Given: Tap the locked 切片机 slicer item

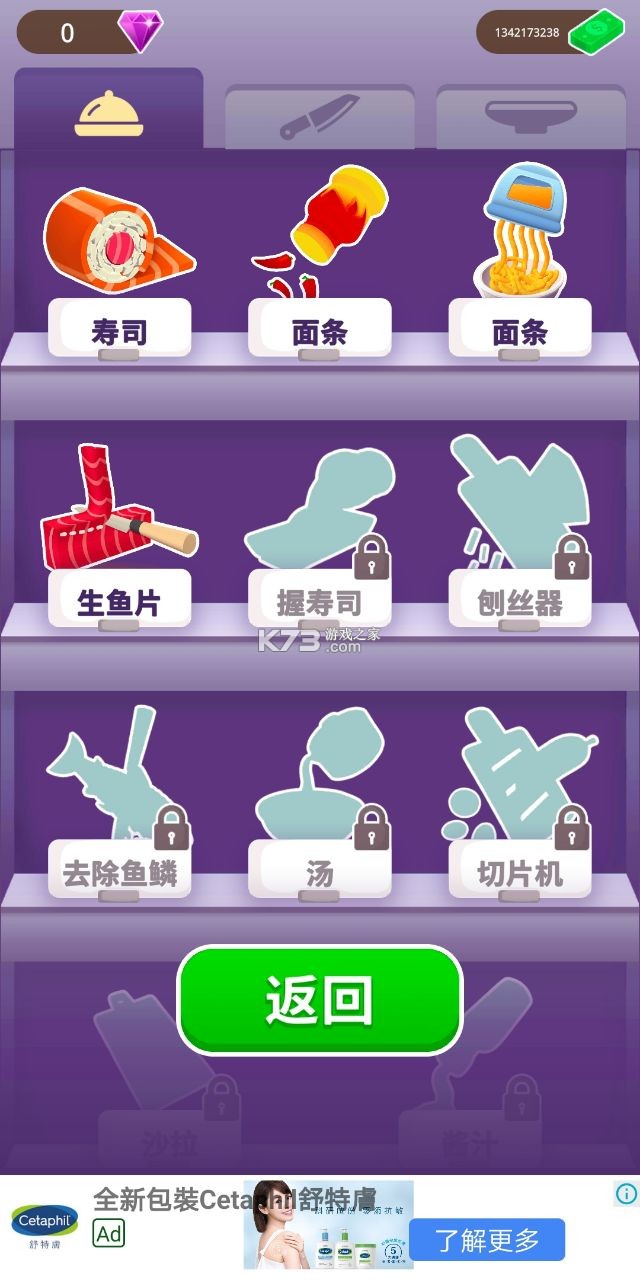Looking at the screenshot, I should (x=519, y=810).
